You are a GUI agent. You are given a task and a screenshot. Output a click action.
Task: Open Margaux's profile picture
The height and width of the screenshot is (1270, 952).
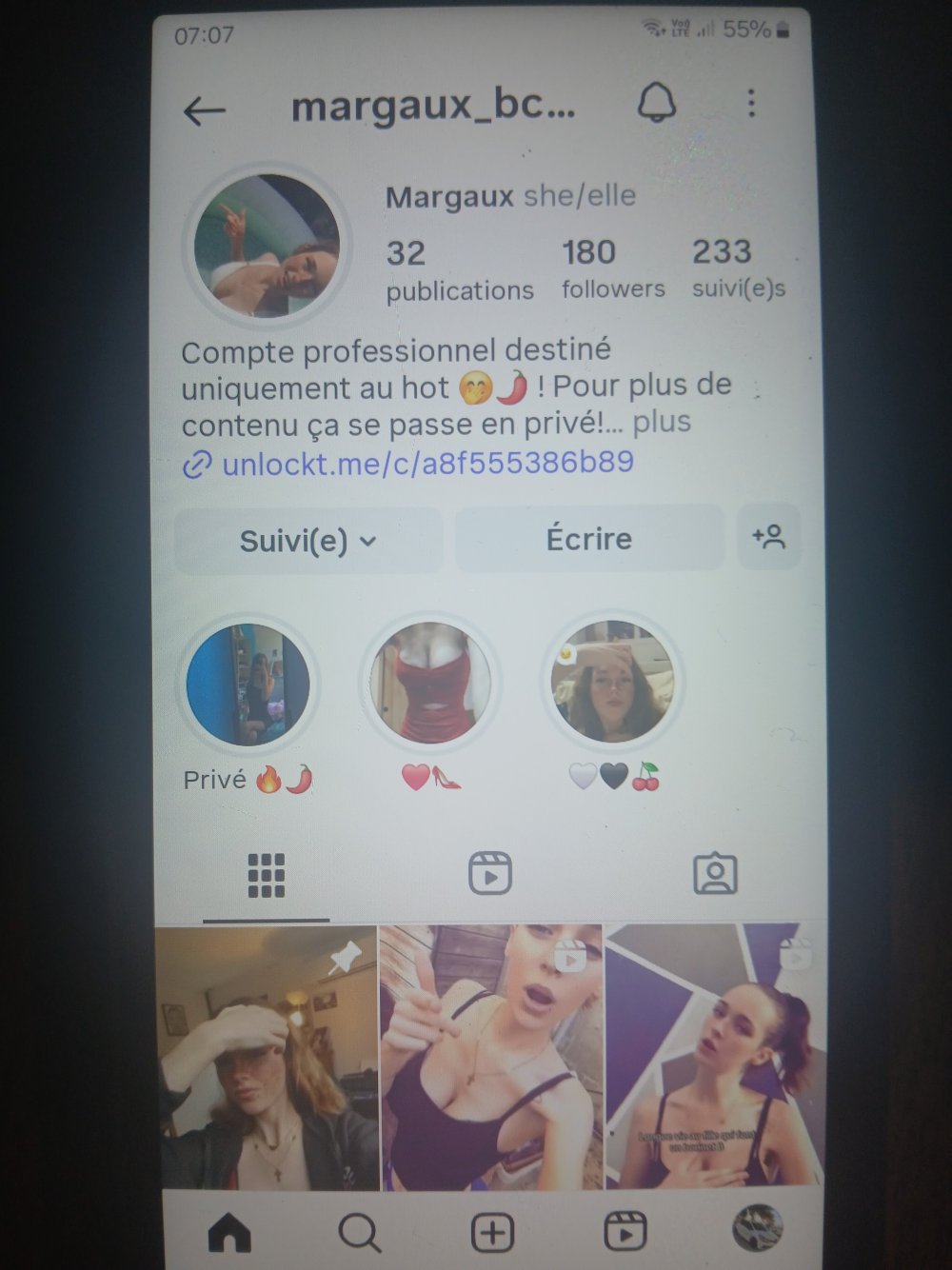pyautogui.click(x=268, y=246)
